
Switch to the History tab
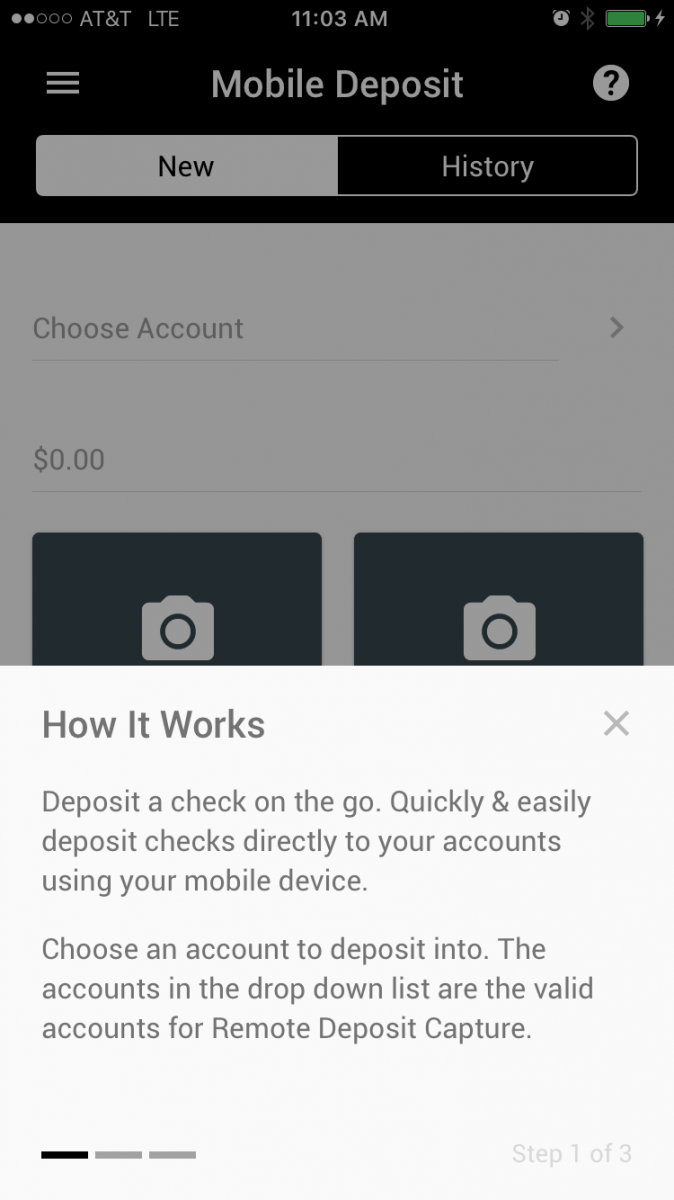pyautogui.click(x=487, y=166)
